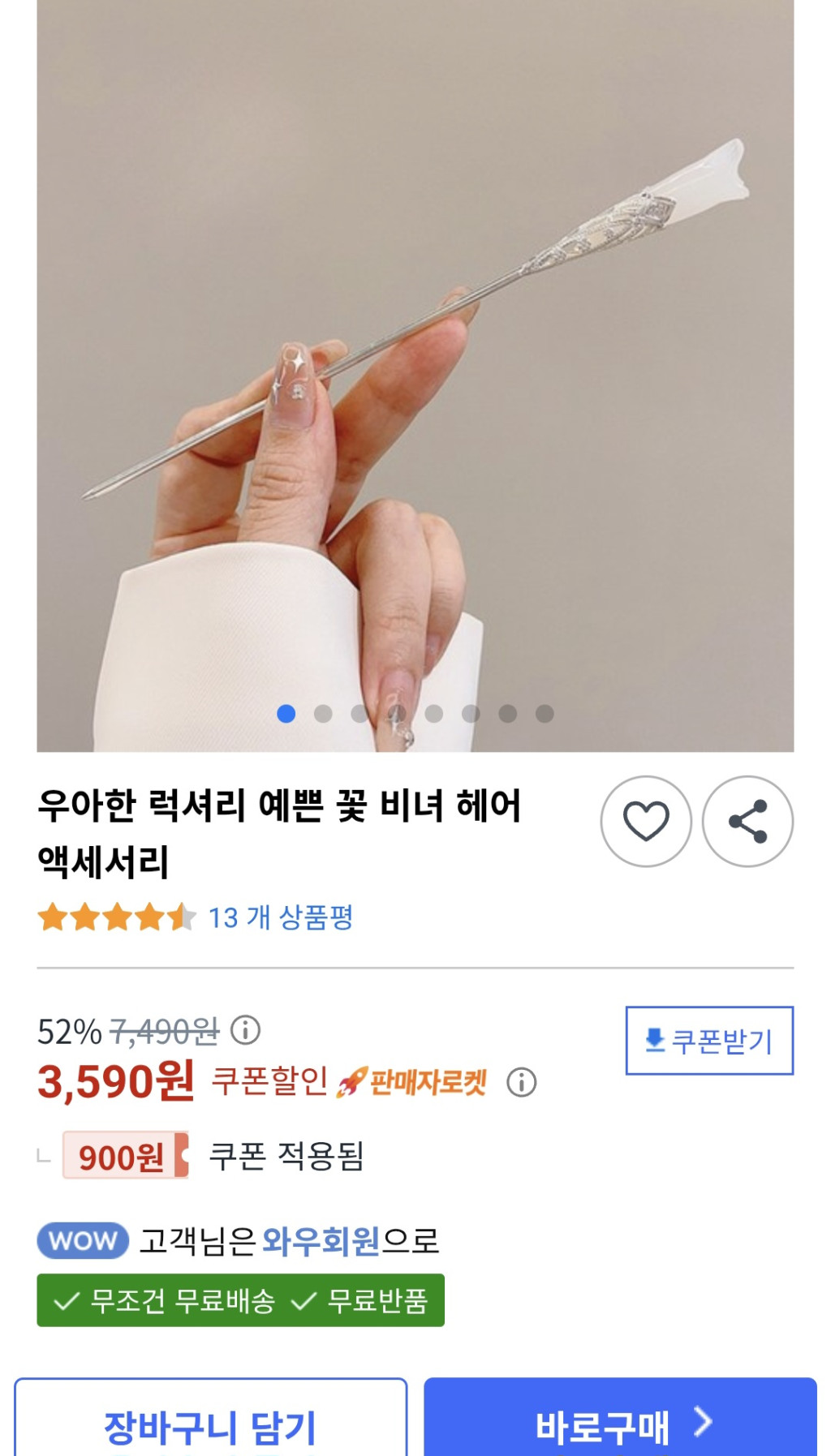Buy now with 바로구매
This screenshot has height=1456, width=831.
coord(620,1425)
